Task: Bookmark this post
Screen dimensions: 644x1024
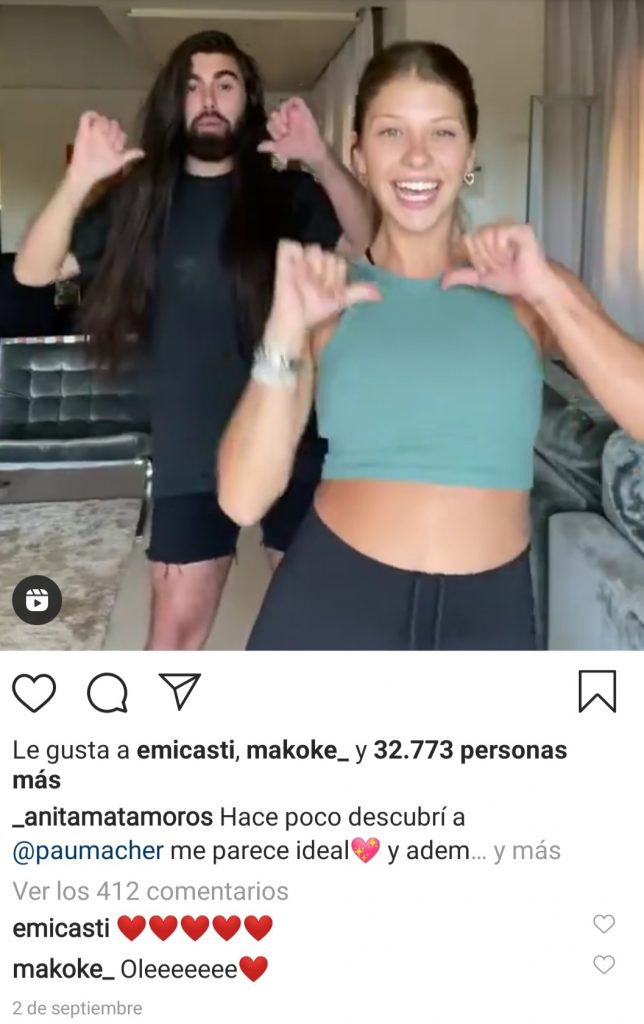Action: pyautogui.click(x=597, y=691)
